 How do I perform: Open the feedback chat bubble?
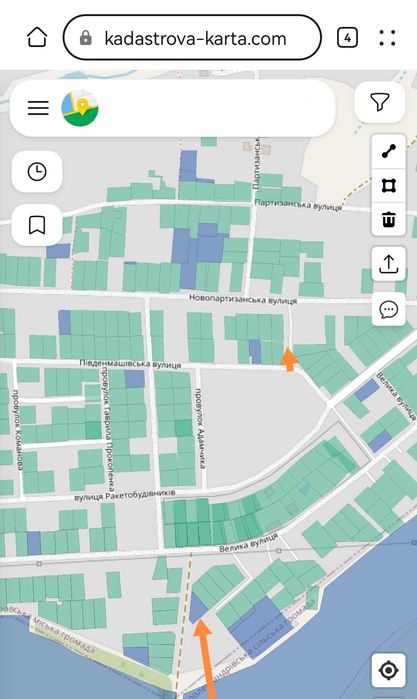[388, 309]
